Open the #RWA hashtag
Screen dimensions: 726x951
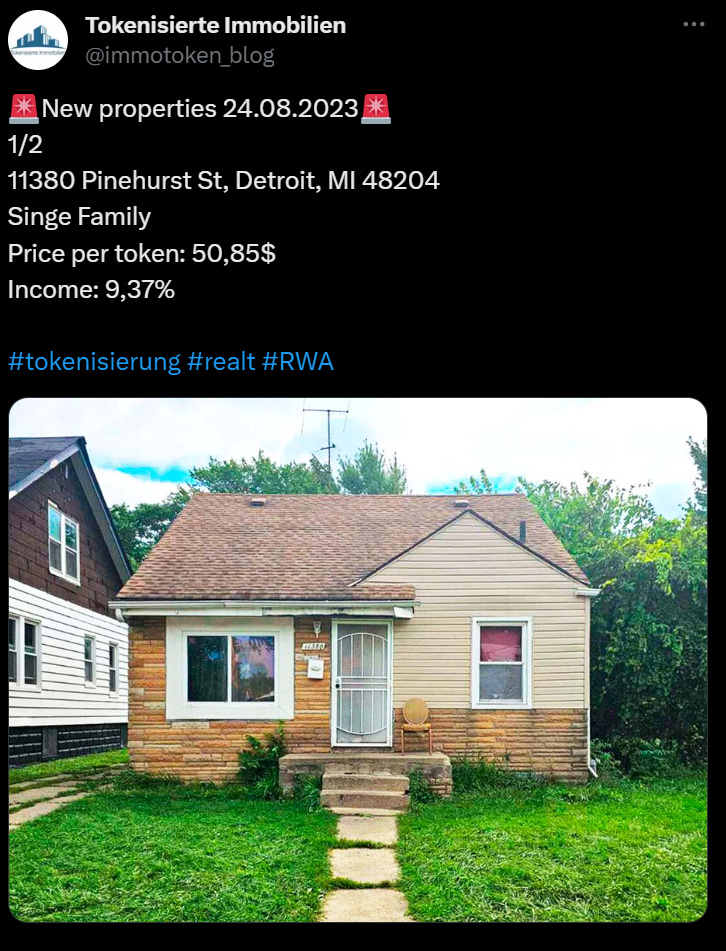(298, 362)
